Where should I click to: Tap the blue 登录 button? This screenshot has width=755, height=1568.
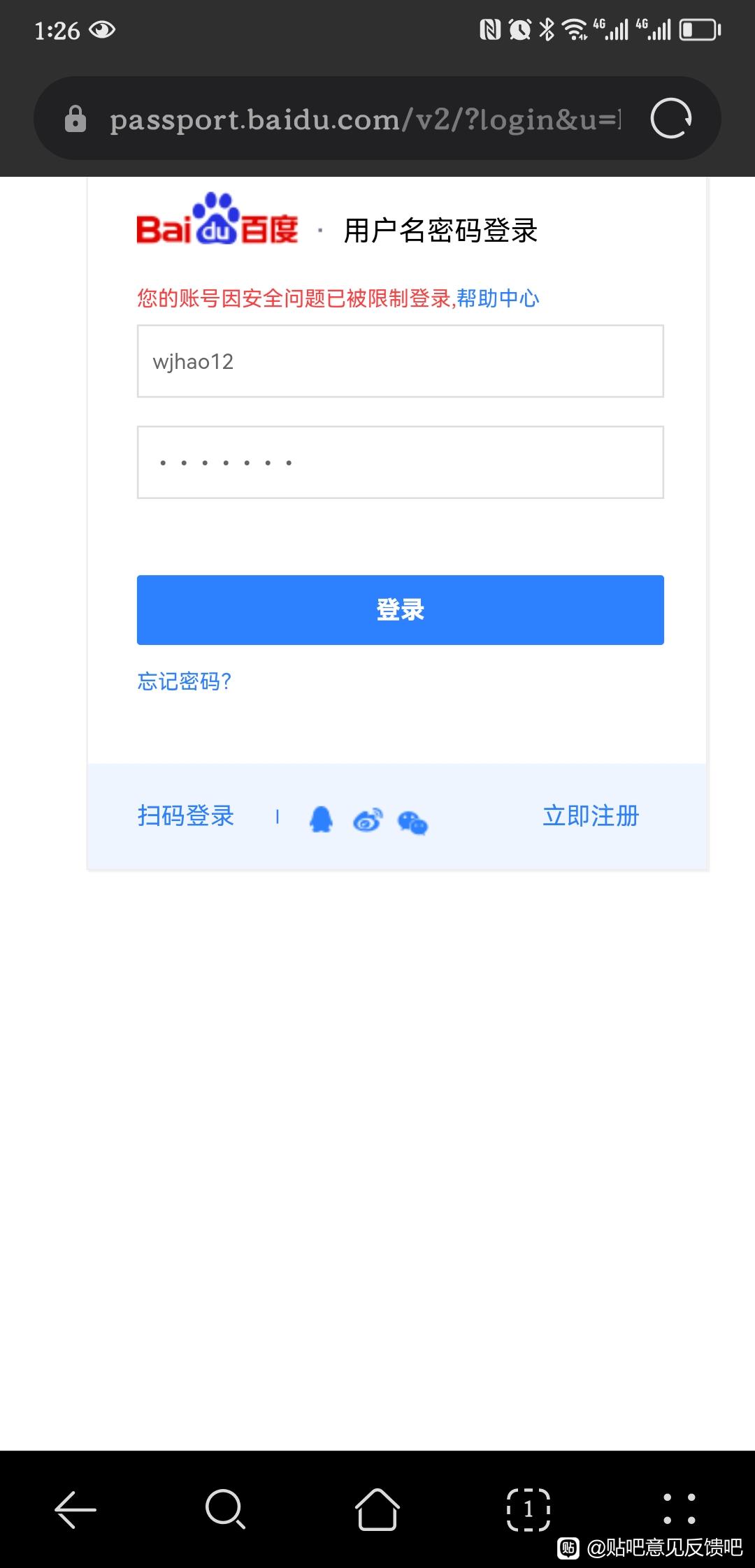click(x=400, y=610)
